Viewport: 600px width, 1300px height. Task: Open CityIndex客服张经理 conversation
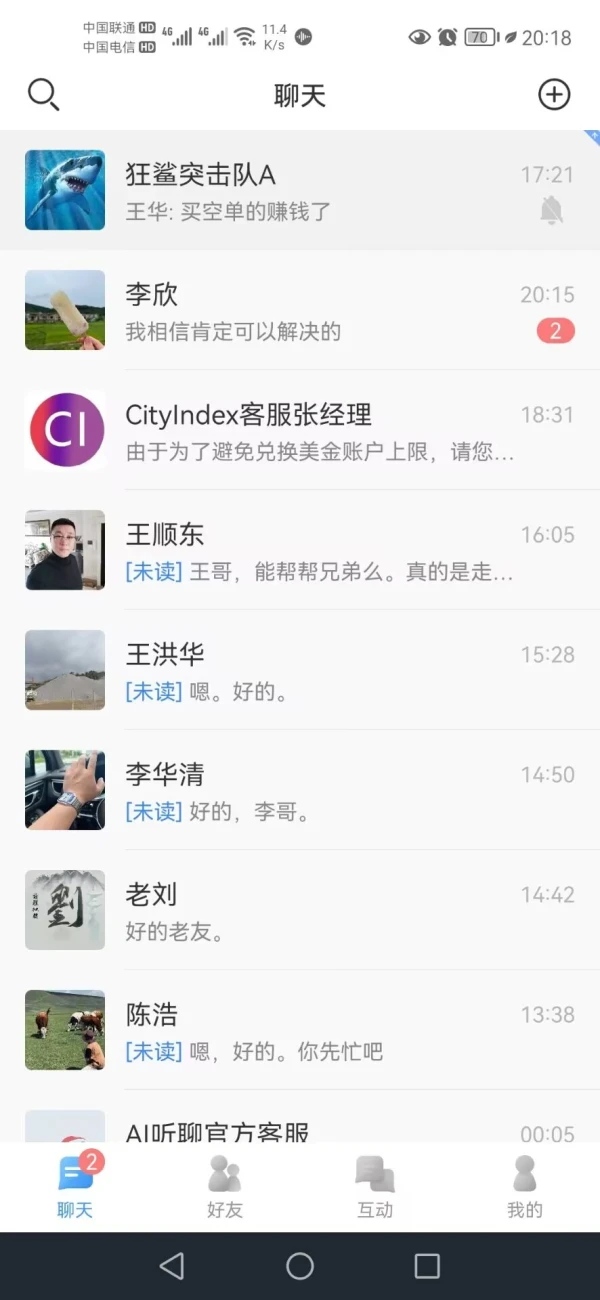point(300,430)
